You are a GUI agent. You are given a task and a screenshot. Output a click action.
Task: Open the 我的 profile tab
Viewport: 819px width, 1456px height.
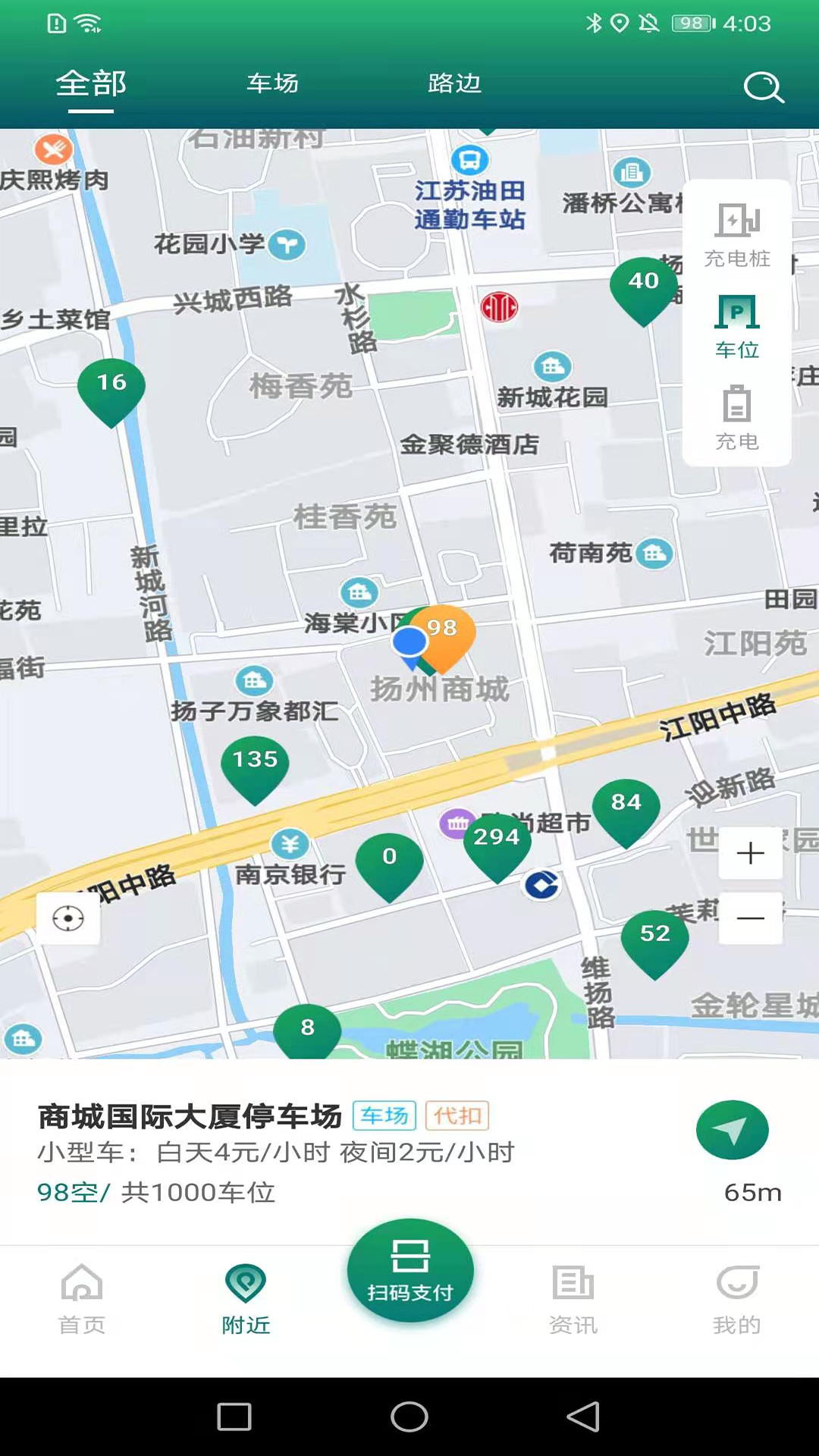(737, 1298)
